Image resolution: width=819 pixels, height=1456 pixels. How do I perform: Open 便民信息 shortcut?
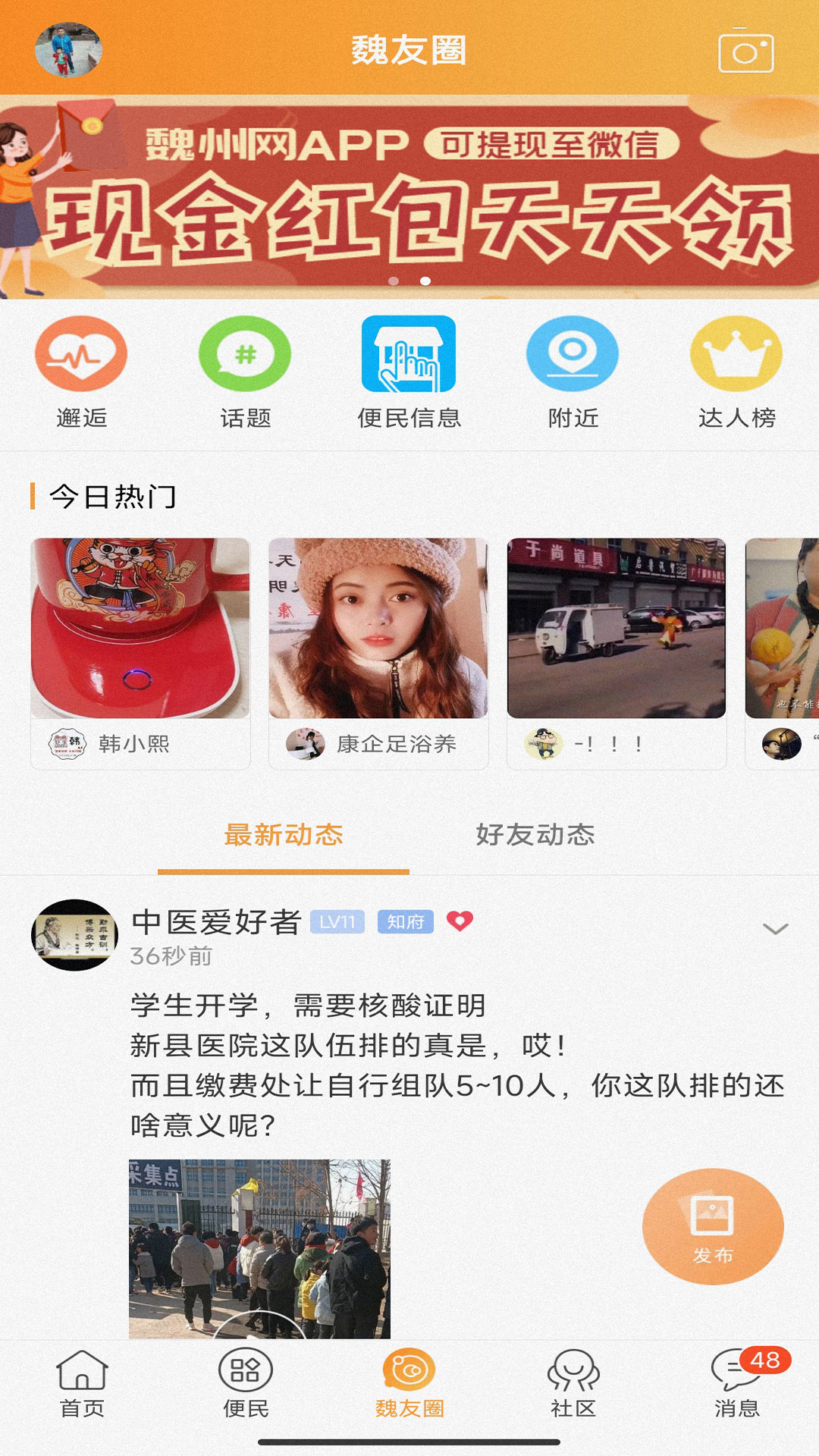[409, 373]
